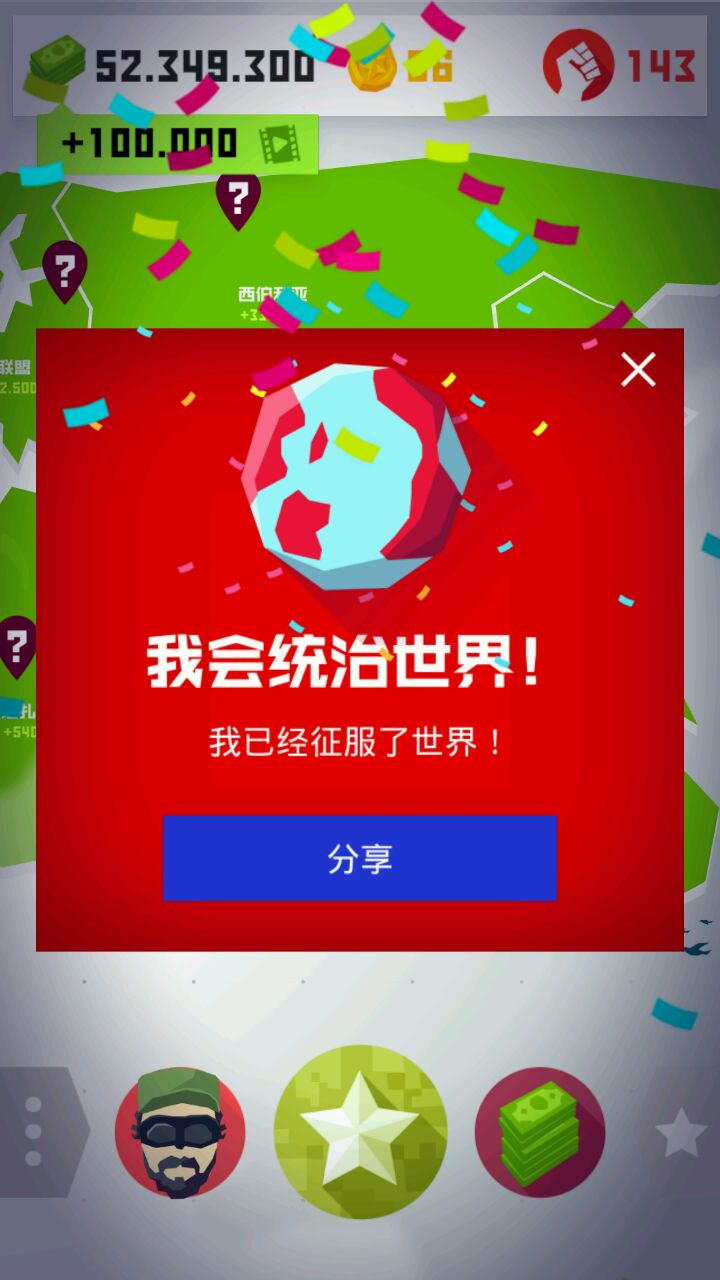Open the green cash stack button
Viewport: 720px width, 1280px height.
coord(540,1132)
